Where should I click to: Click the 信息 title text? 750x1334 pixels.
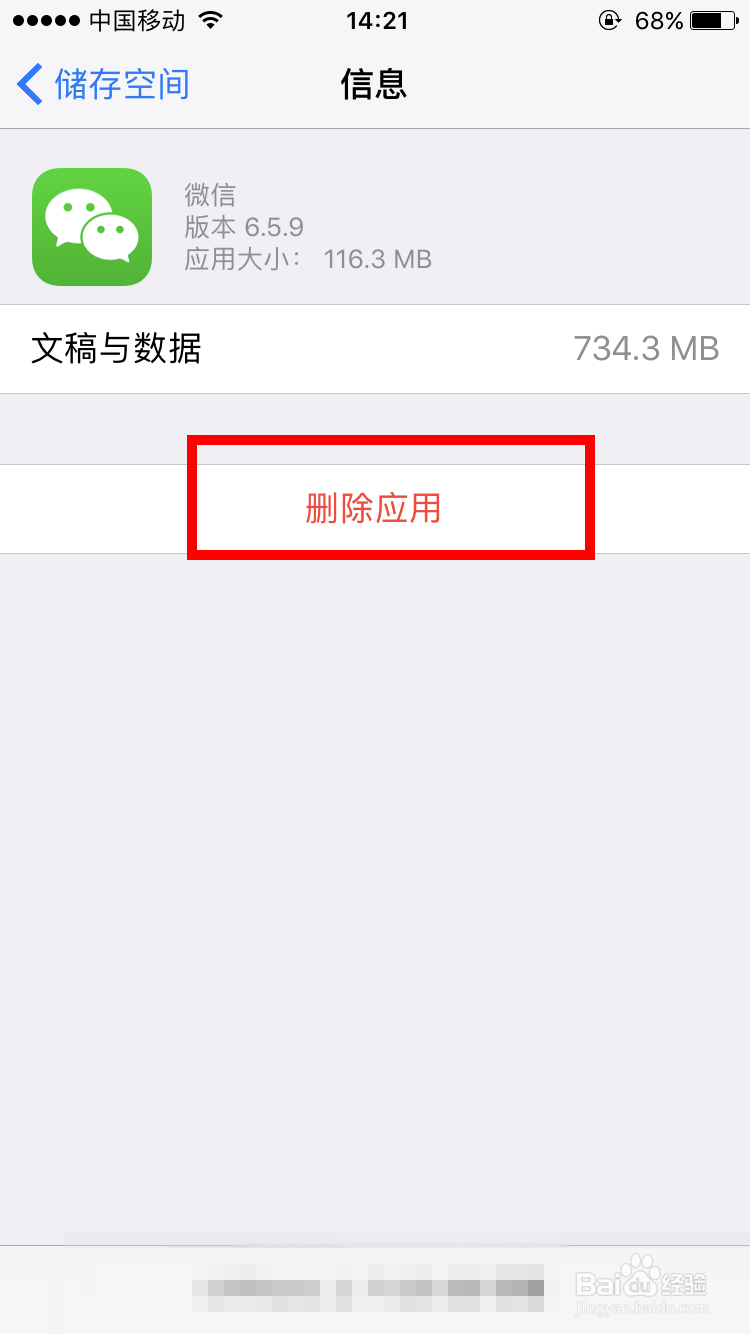[375, 85]
